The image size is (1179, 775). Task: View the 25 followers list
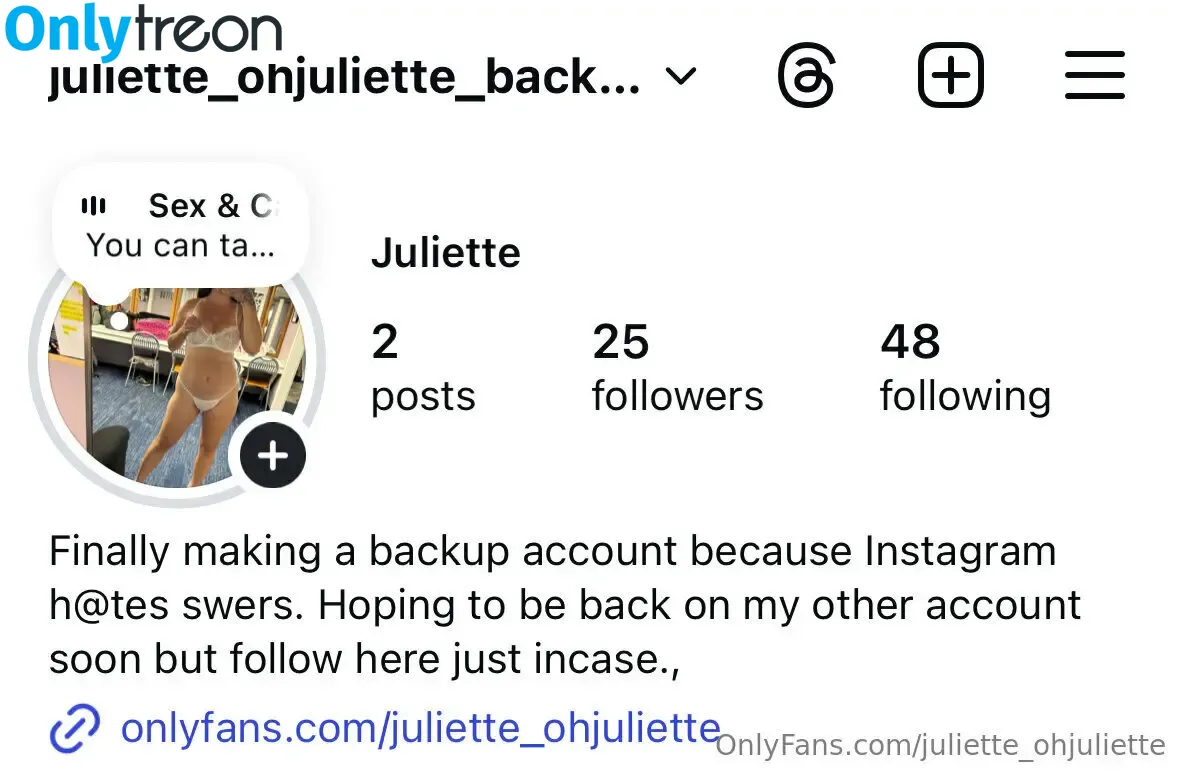(x=676, y=368)
